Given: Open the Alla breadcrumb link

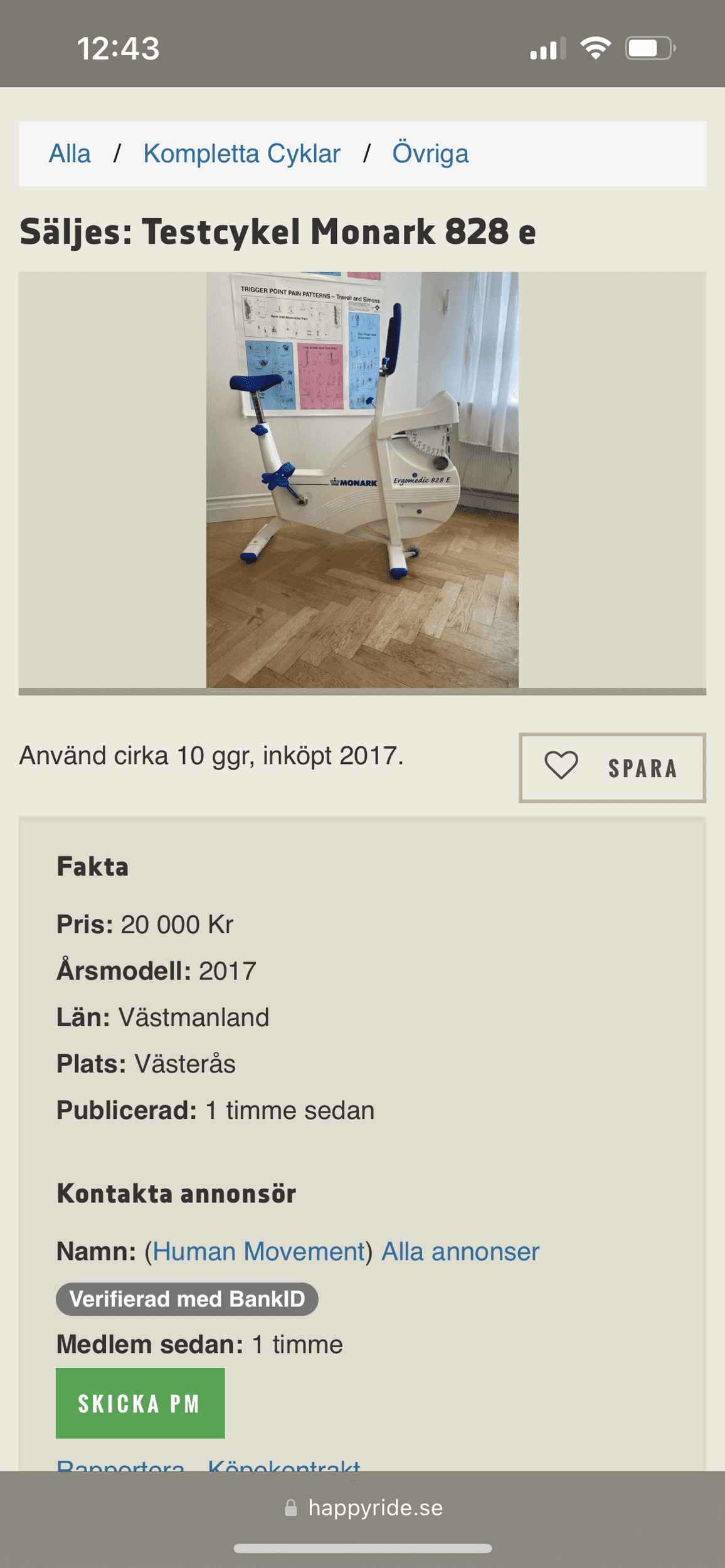Looking at the screenshot, I should [70, 154].
